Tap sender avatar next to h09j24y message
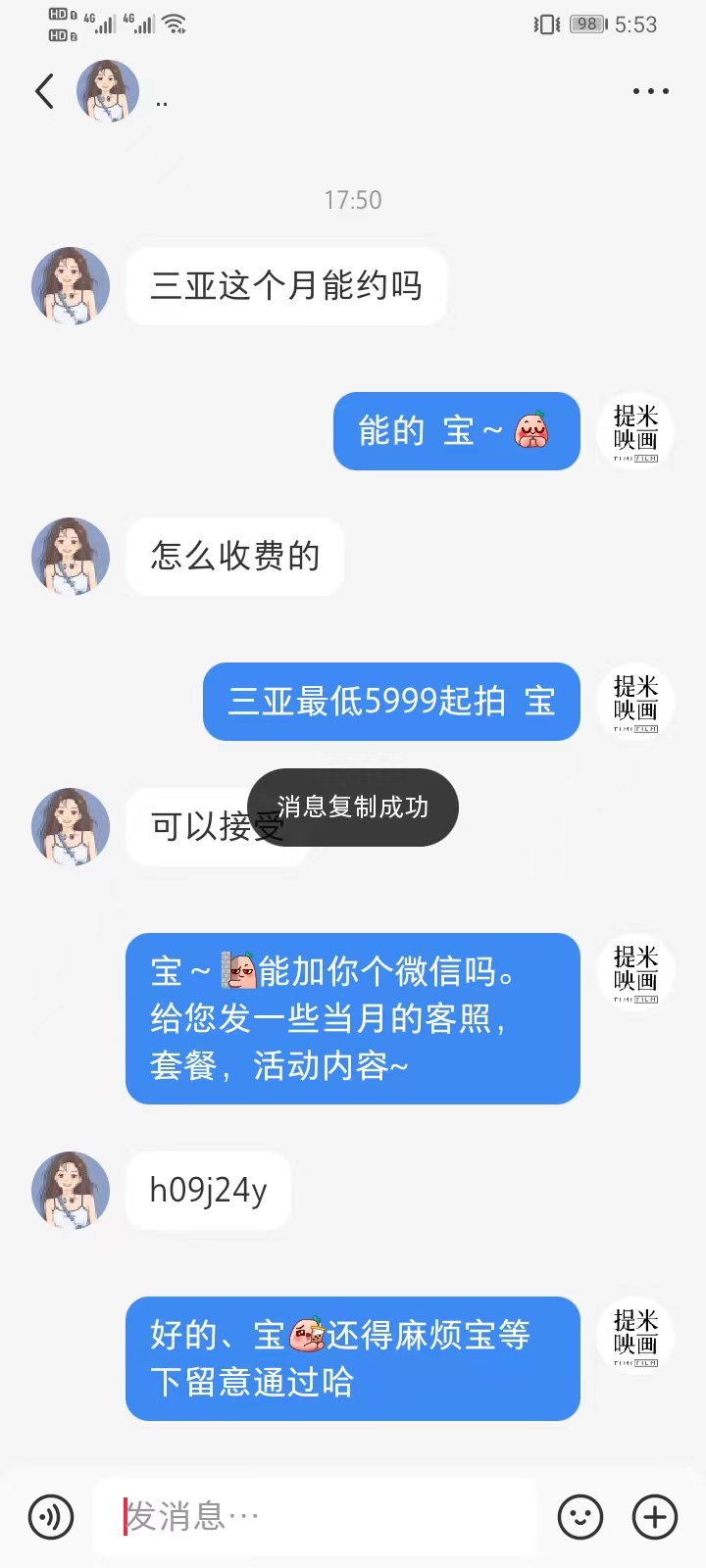Image resolution: width=706 pixels, height=1568 pixels. click(x=71, y=1191)
